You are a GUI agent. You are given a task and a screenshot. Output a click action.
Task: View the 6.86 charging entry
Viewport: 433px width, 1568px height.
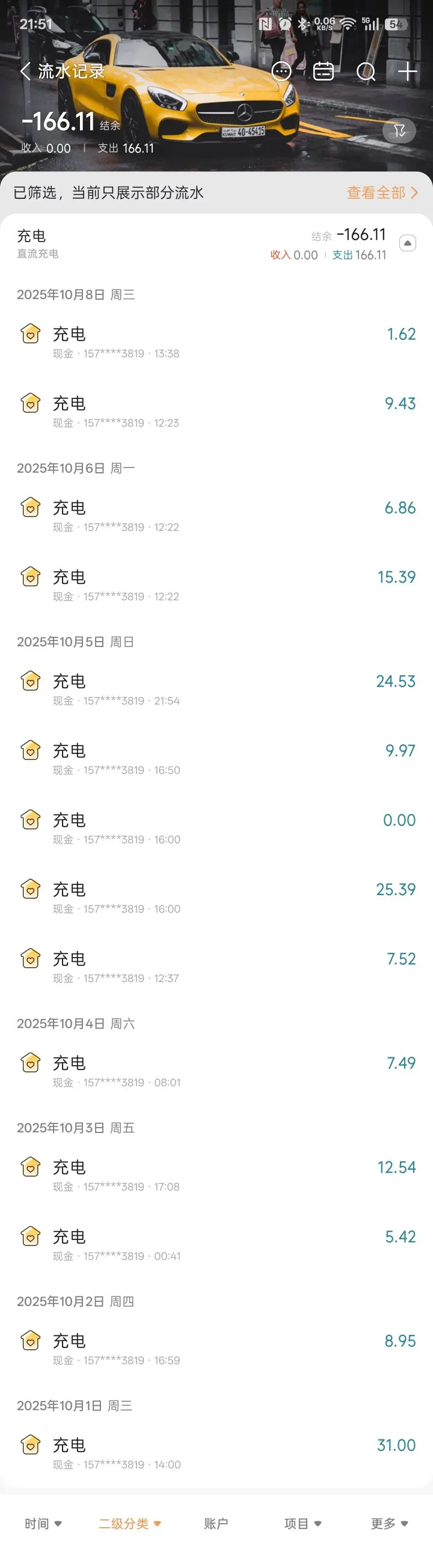(x=216, y=515)
